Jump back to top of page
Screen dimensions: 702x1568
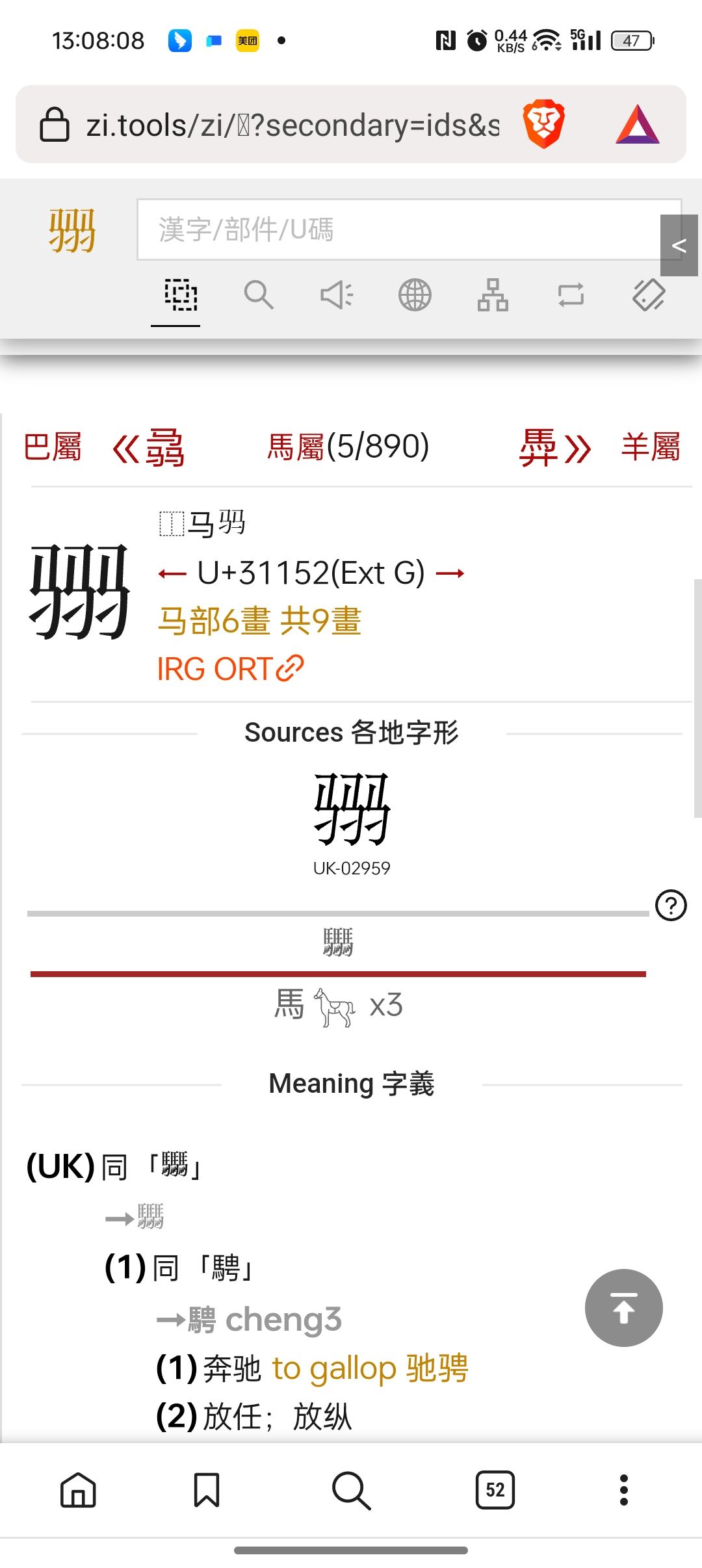623,1307
